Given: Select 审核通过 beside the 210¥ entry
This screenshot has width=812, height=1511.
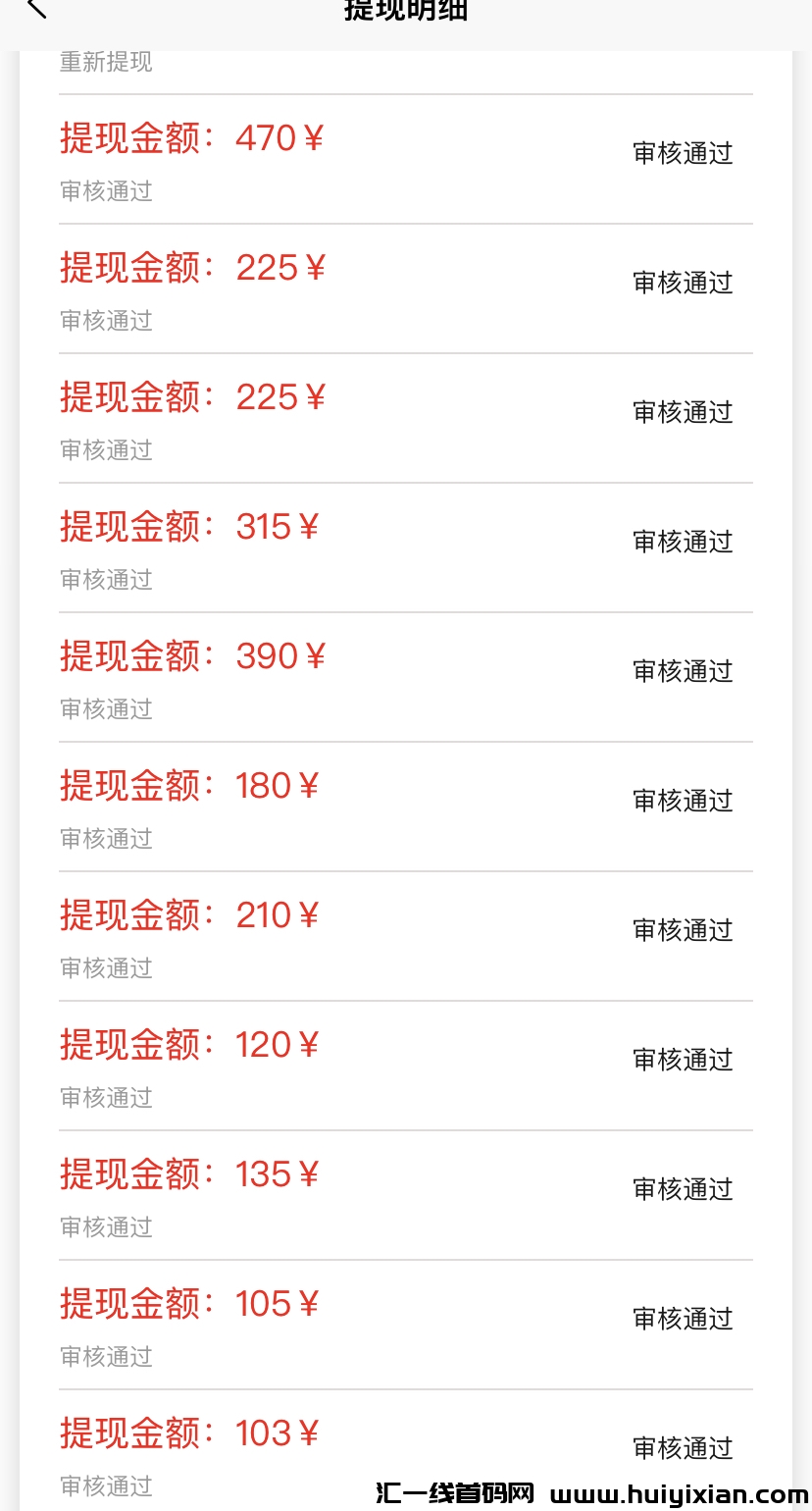Looking at the screenshot, I should tap(683, 930).
